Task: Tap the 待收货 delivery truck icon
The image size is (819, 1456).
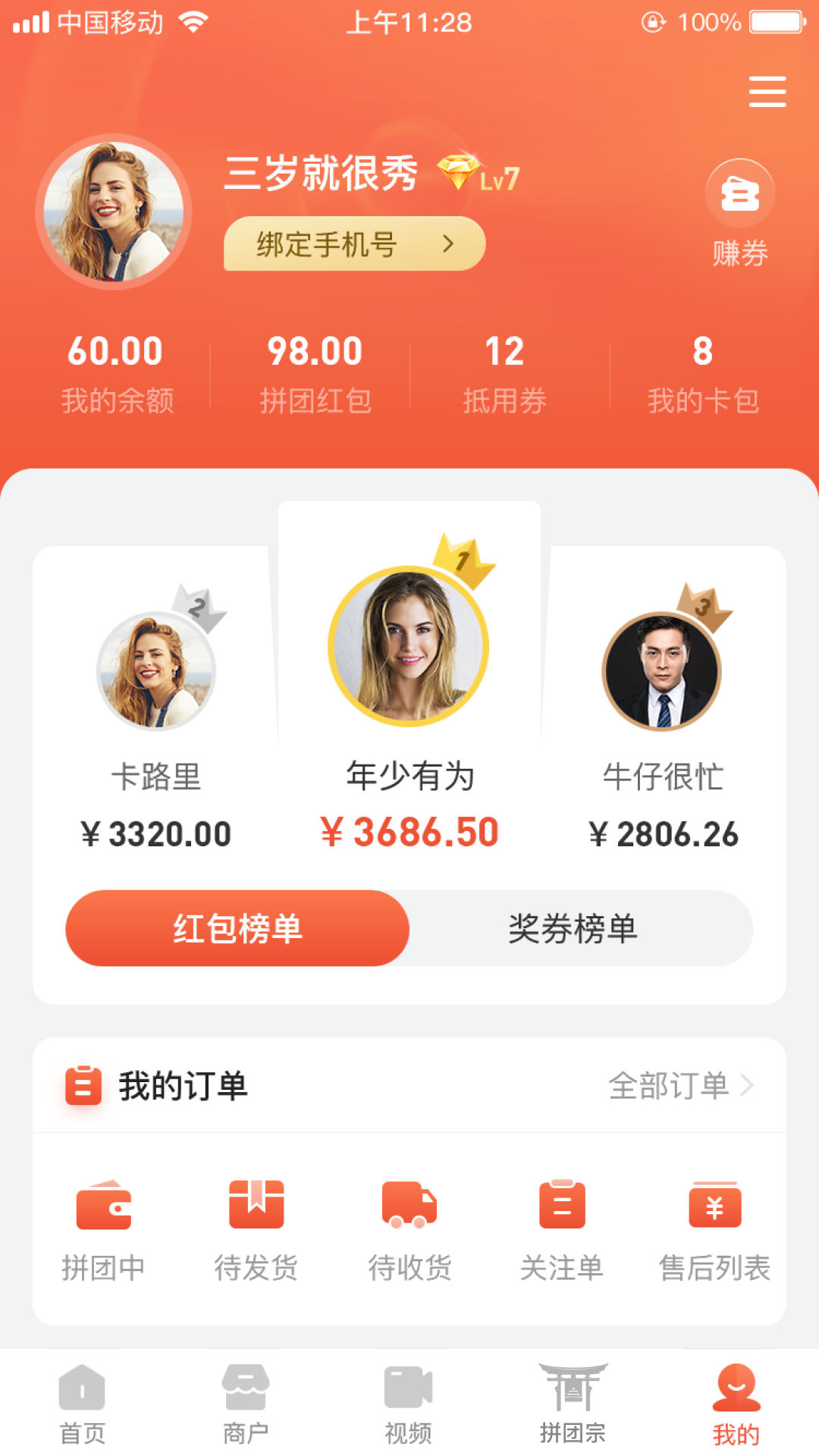Action: coord(409,1206)
